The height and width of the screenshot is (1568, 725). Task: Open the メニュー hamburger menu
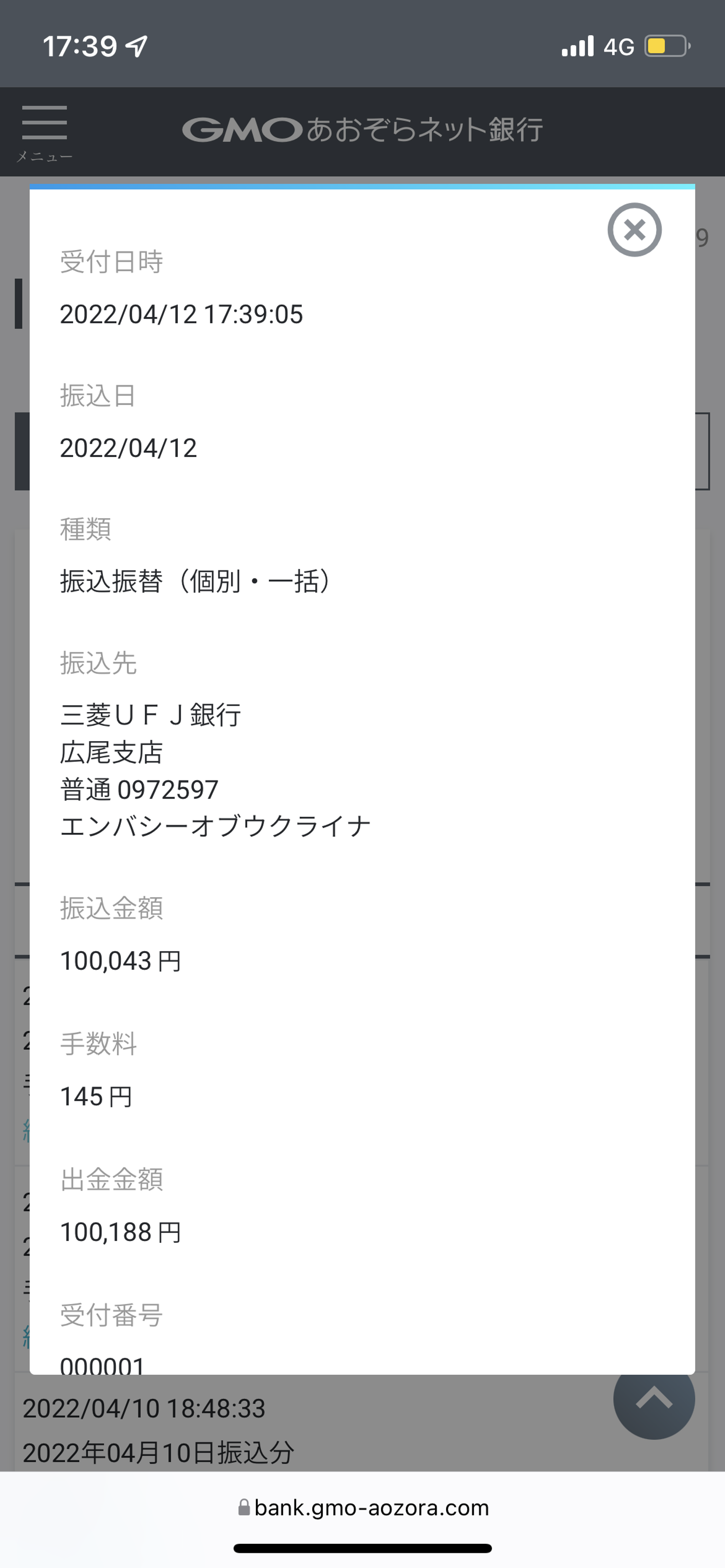(x=44, y=131)
